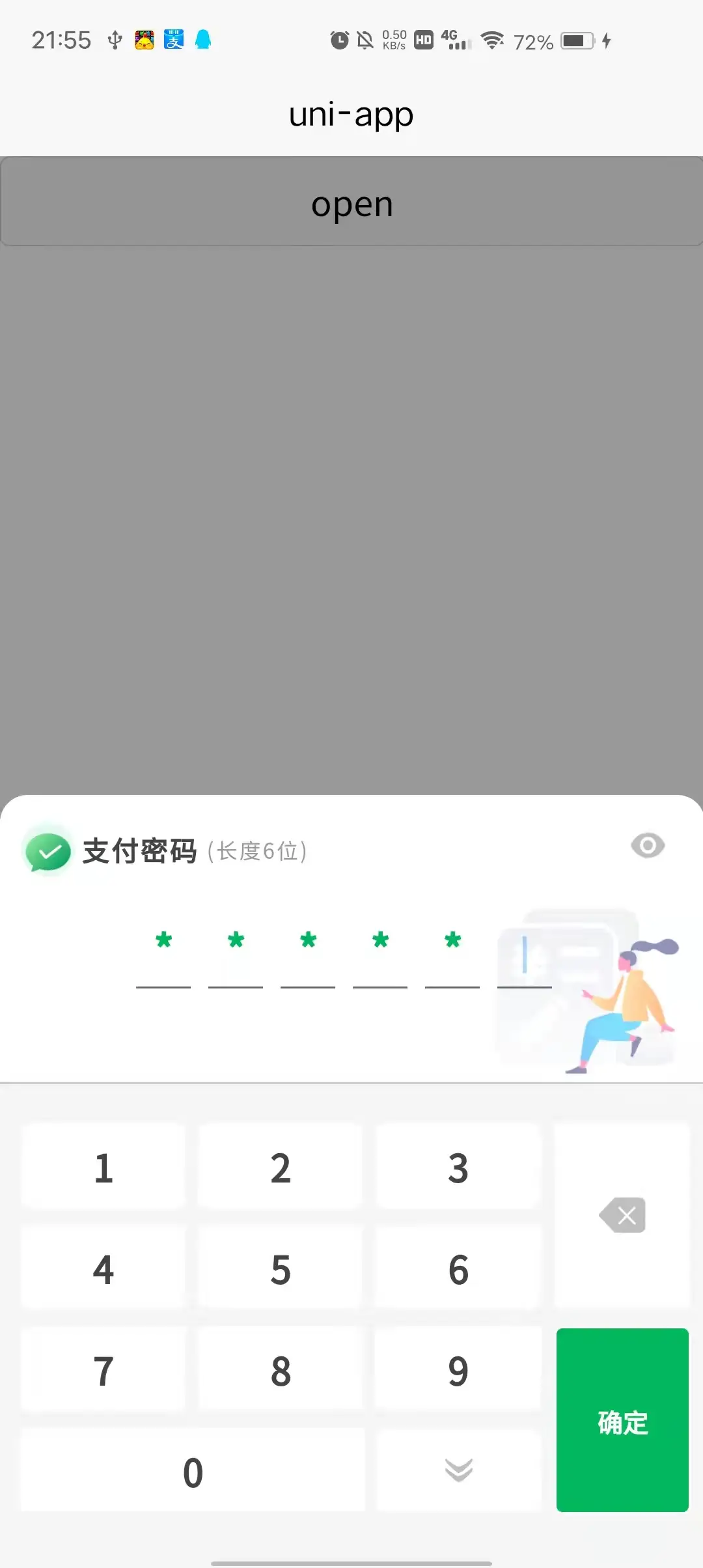The width and height of the screenshot is (703, 1568).
Task: Enter digit 3 on the keypad
Action: (458, 1168)
